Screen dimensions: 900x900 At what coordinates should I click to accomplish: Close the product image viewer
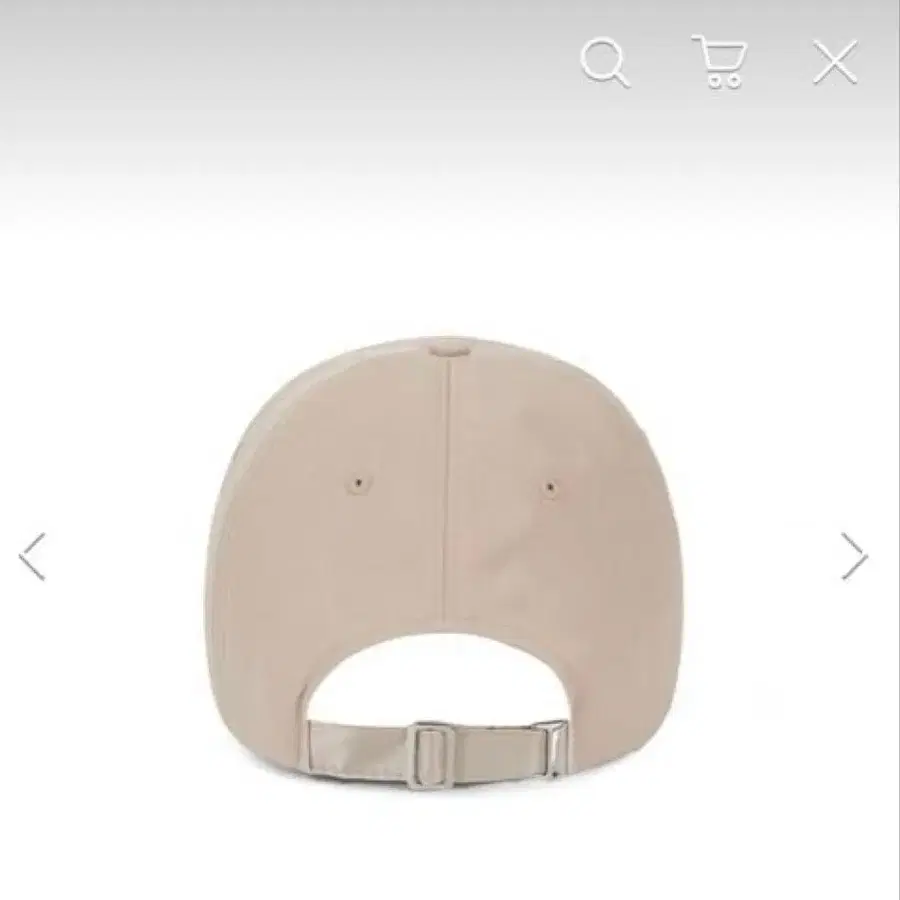(835, 63)
